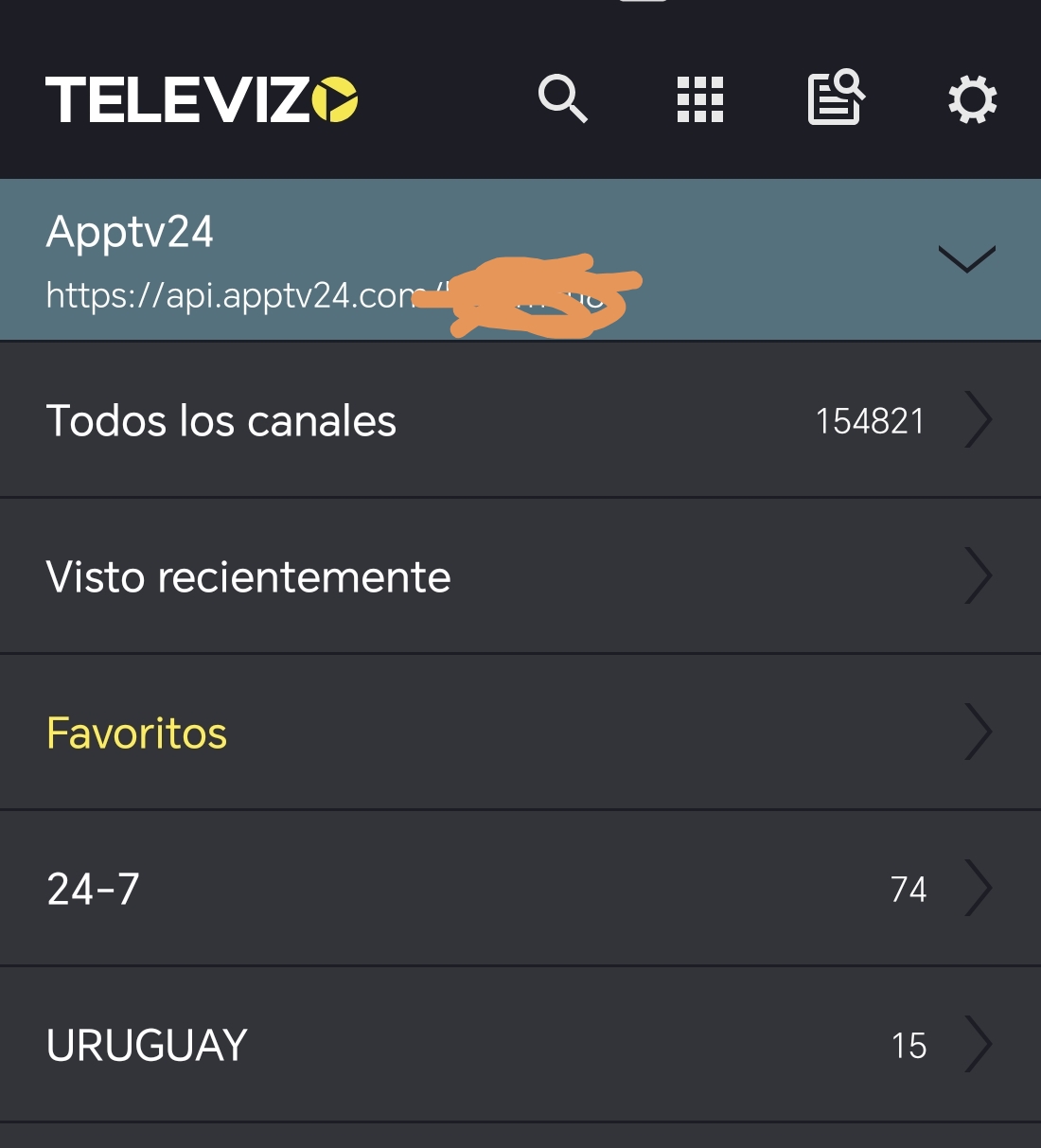The height and width of the screenshot is (1148, 1041).
Task: Open the channel search
Action: (563, 98)
